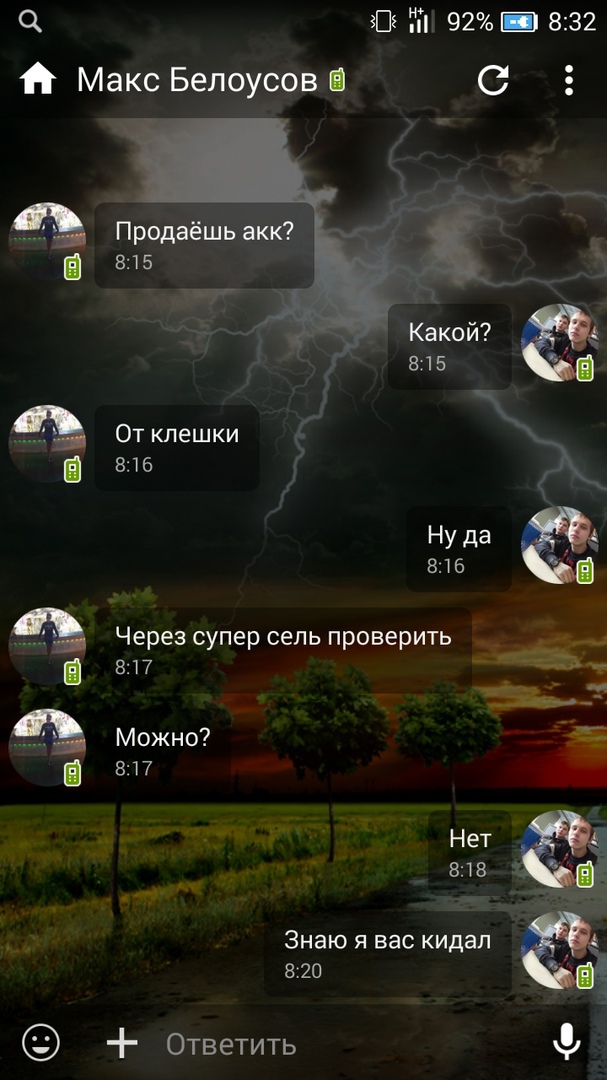Open avatar next to Какой? message
The height and width of the screenshot is (1080, 607).
pos(560,343)
